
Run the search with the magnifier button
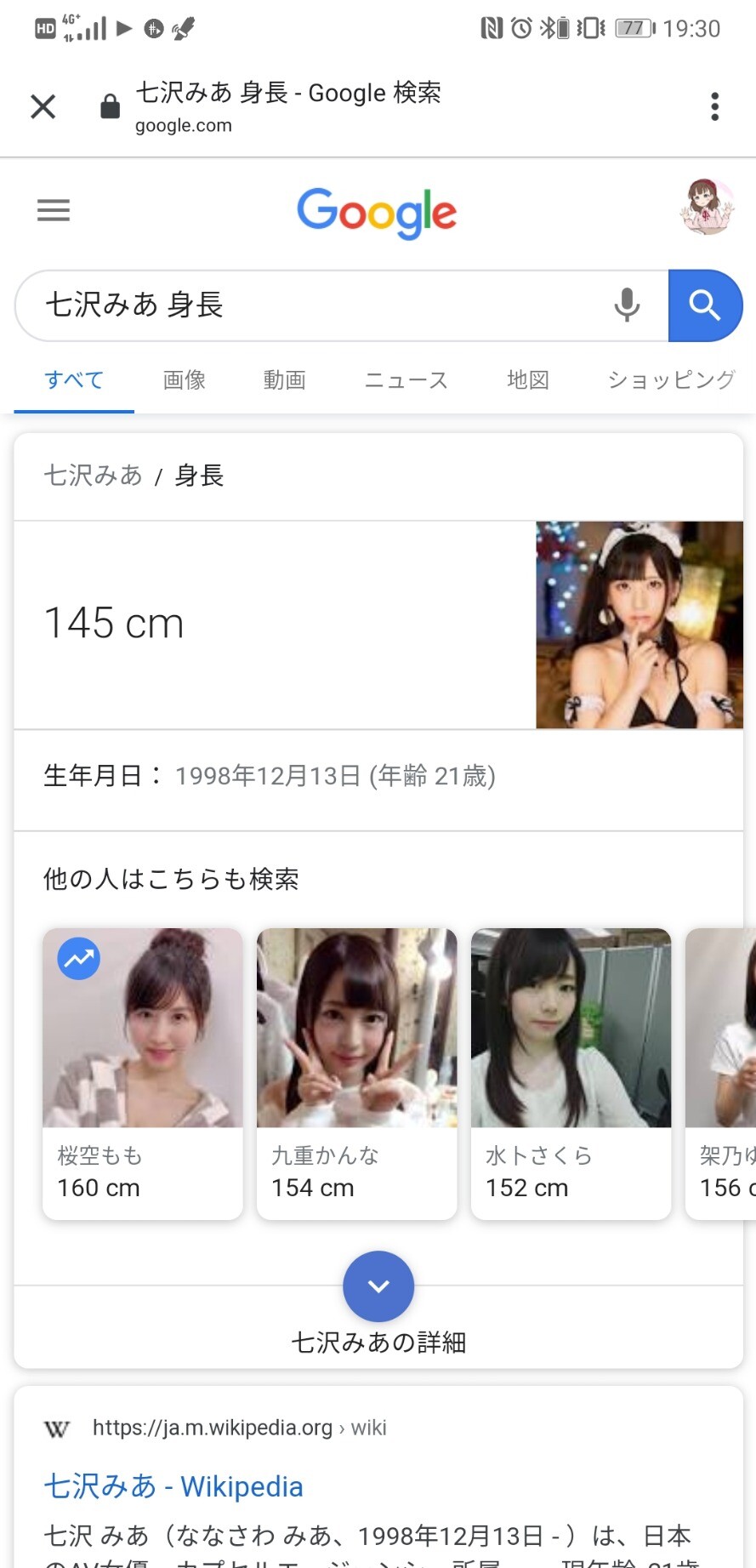(x=705, y=305)
